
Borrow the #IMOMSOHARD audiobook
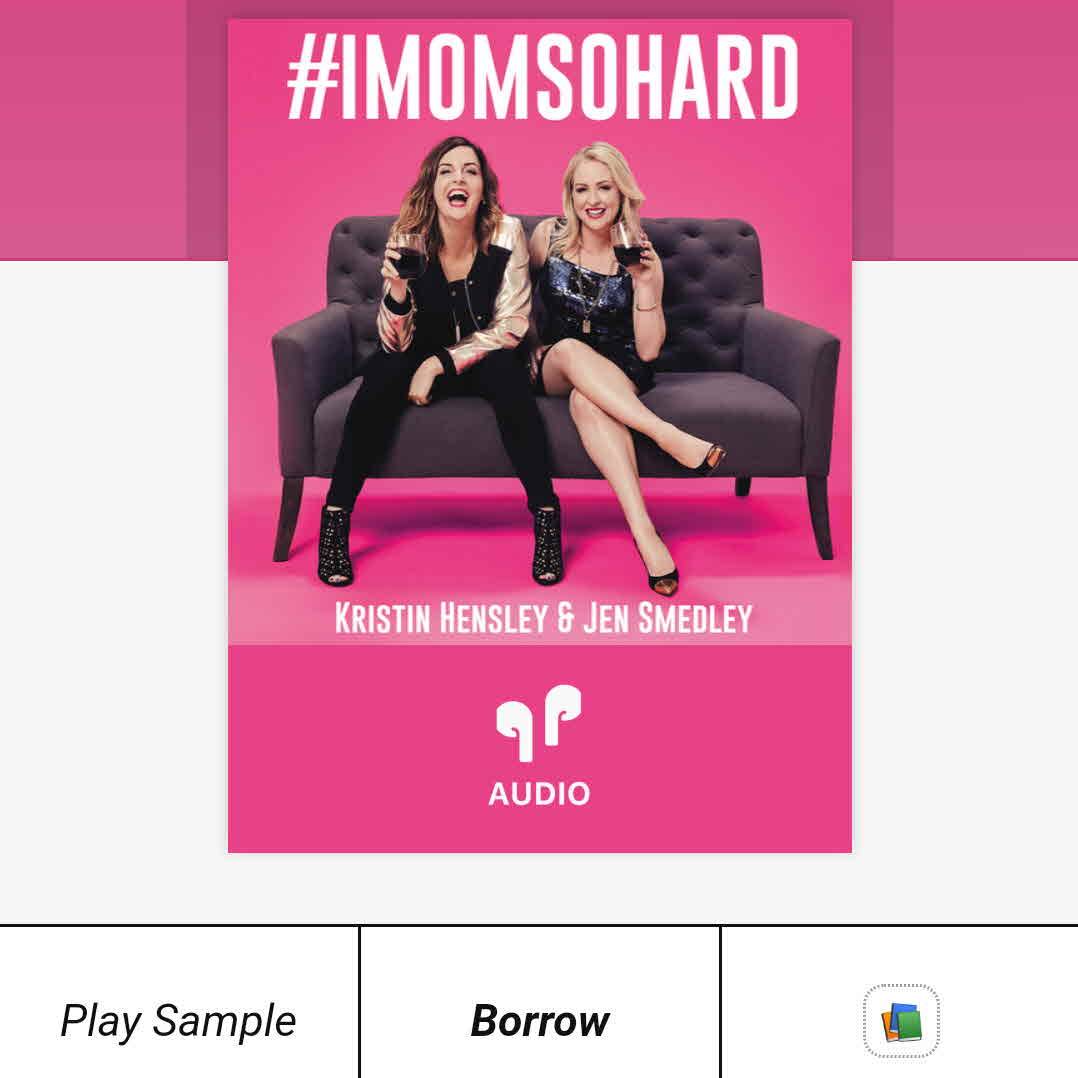pyautogui.click(x=539, y=1021)
